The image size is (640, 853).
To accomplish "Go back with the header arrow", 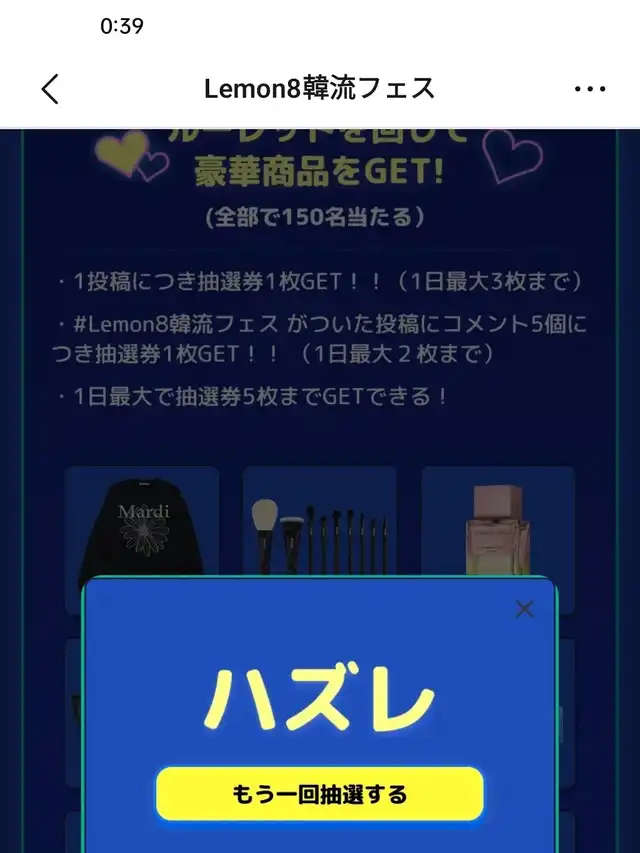I will point(50,89).
